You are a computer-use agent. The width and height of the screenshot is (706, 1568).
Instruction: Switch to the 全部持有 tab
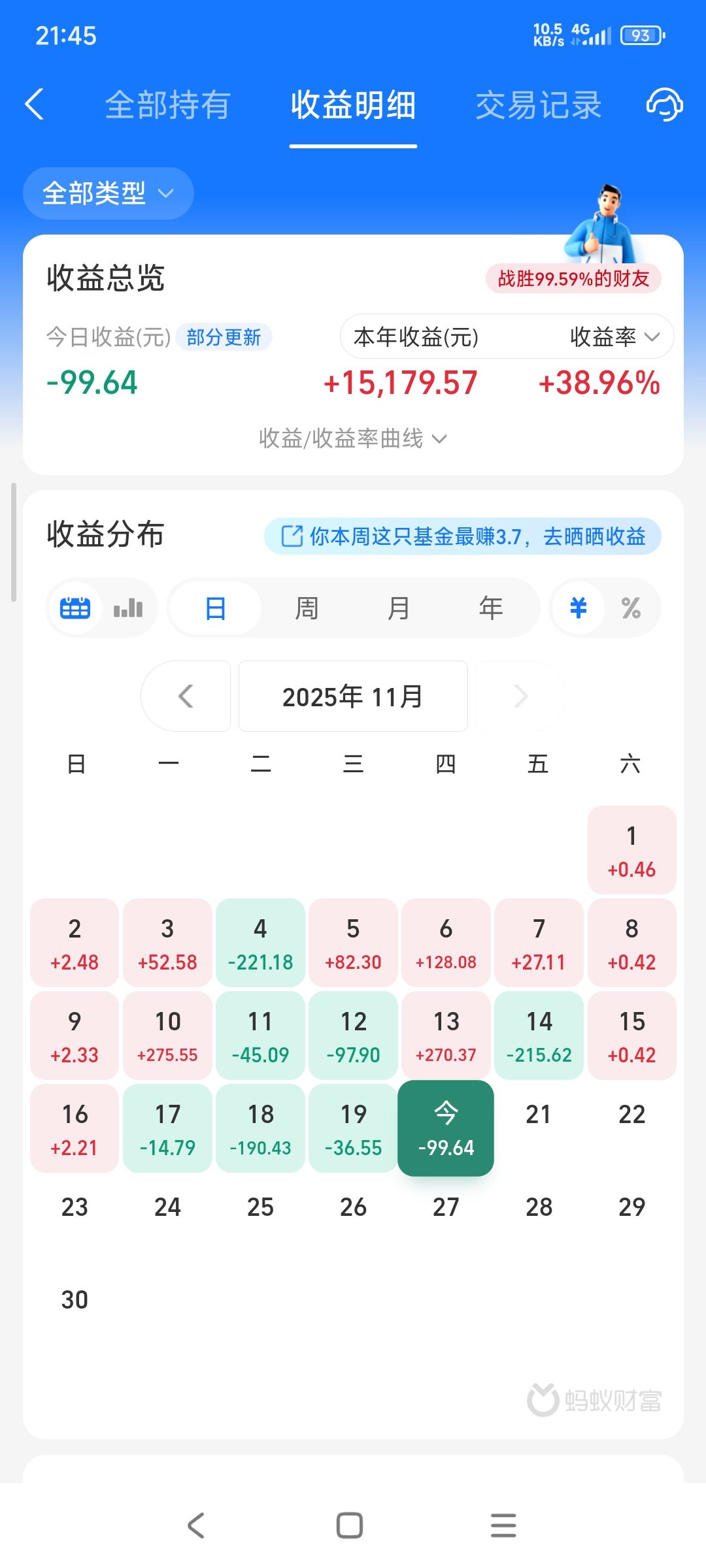click(167, 105)
